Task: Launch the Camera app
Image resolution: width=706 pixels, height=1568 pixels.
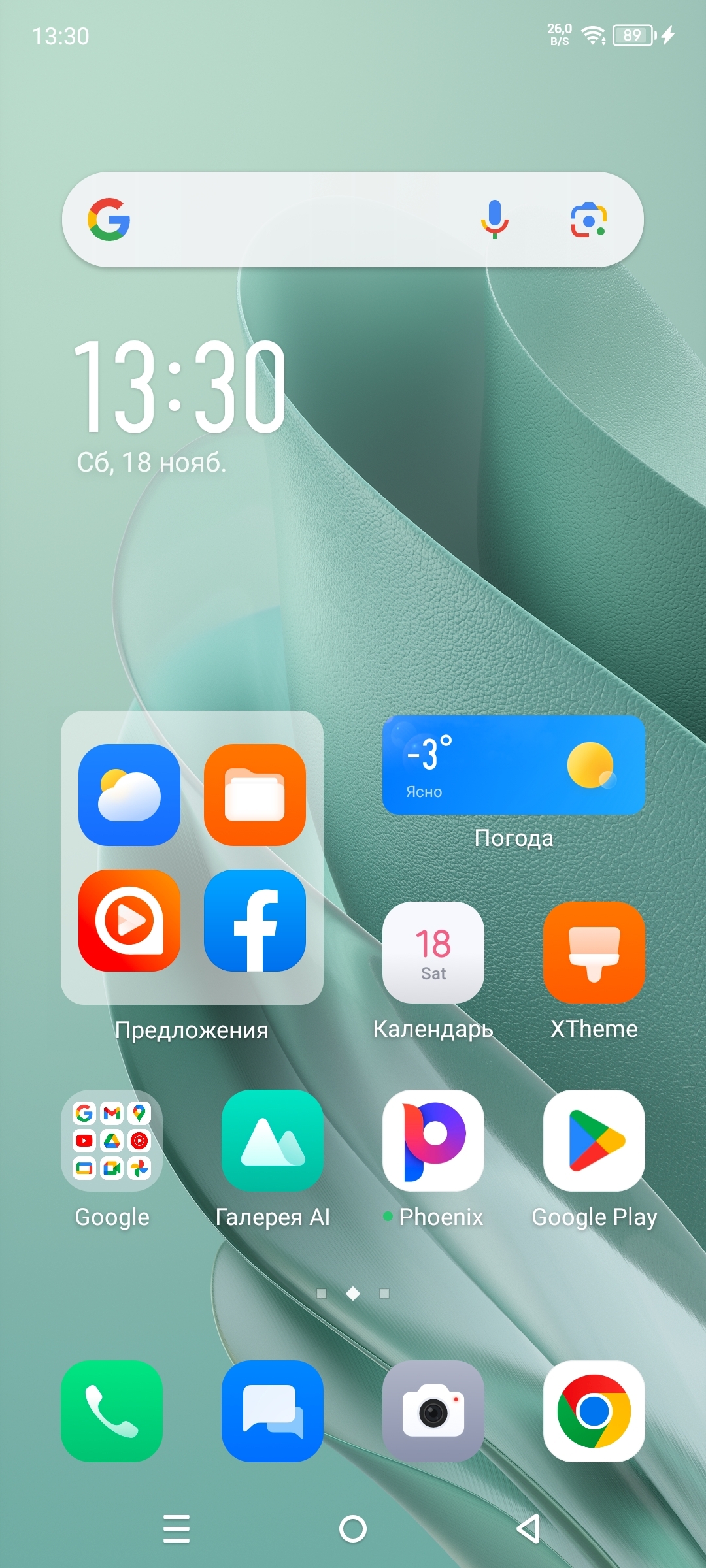Action: click(433, 1411)
